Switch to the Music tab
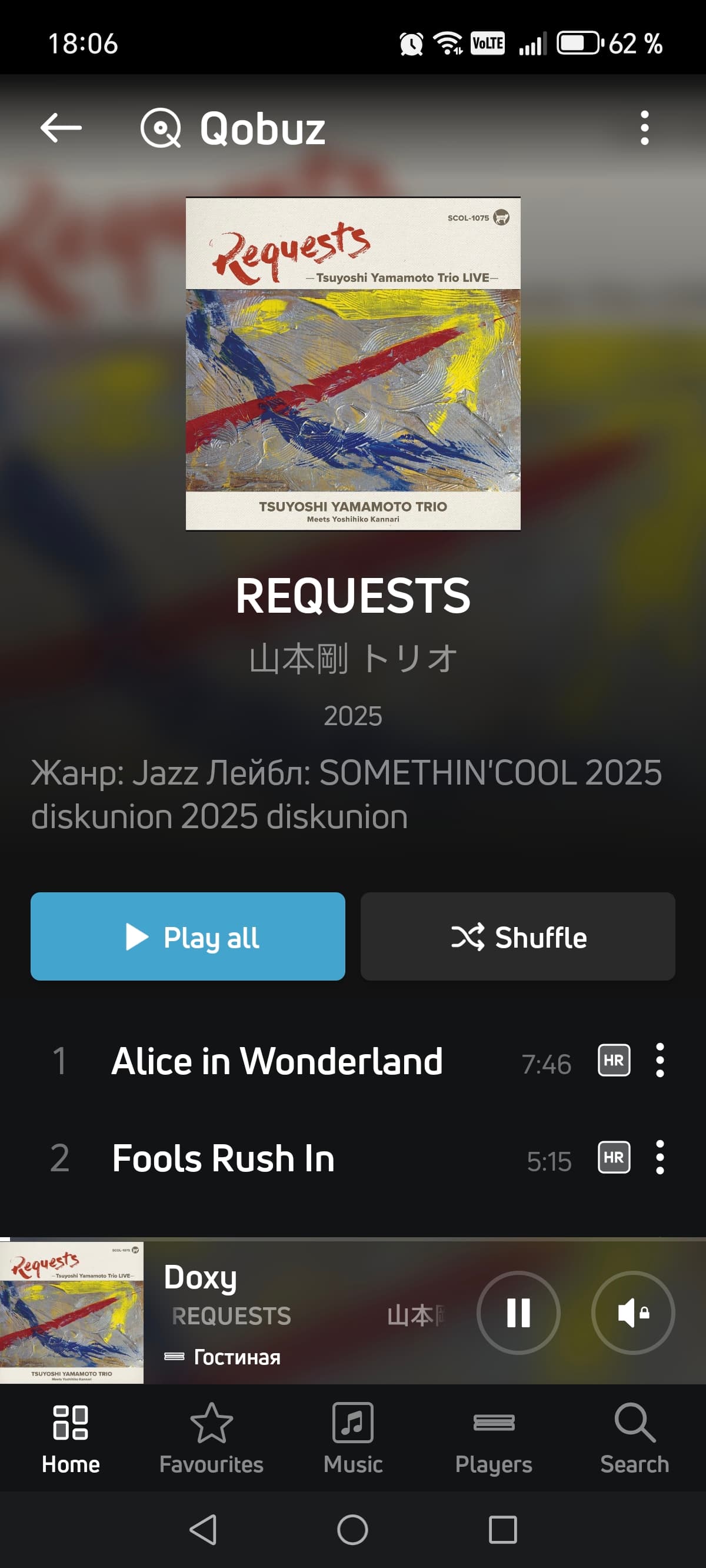 coord(353,1438)
